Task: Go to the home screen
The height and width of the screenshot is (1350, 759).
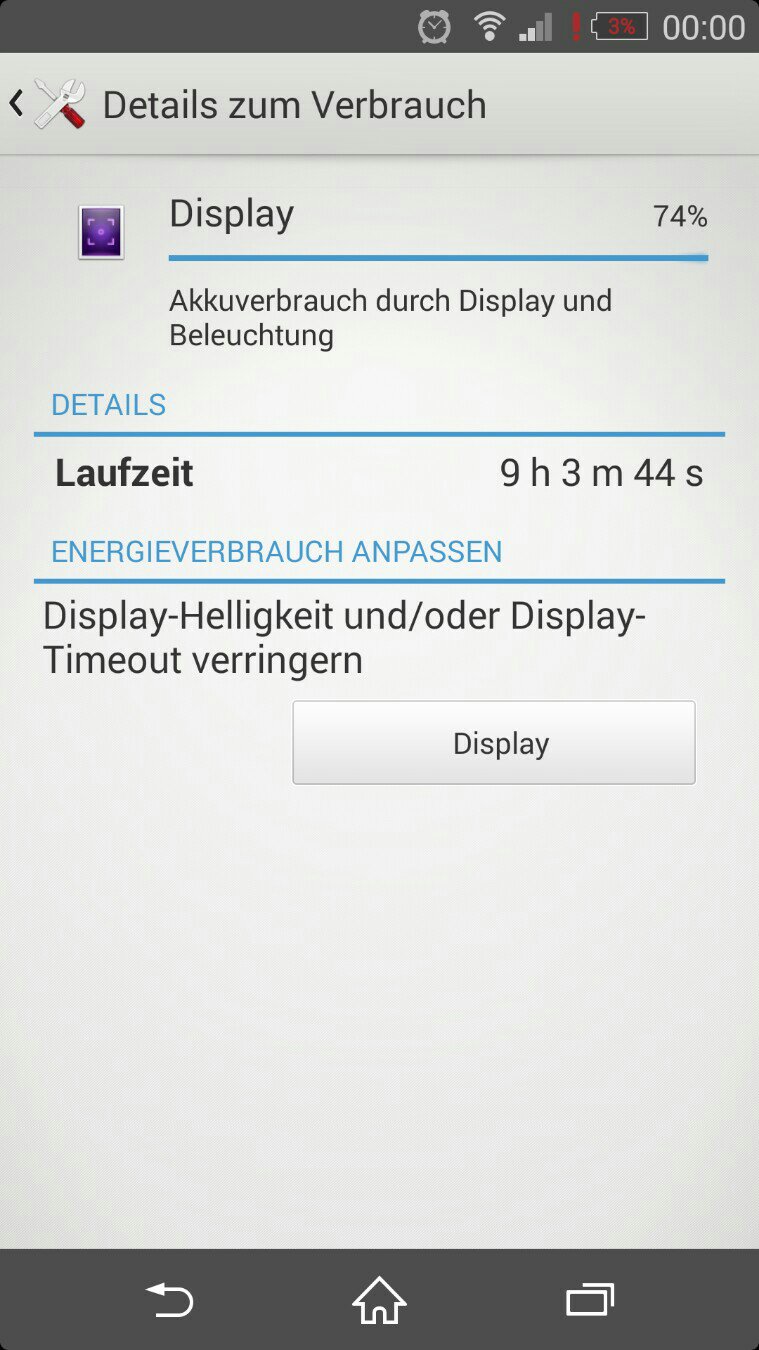Action: coord(380,1299)
